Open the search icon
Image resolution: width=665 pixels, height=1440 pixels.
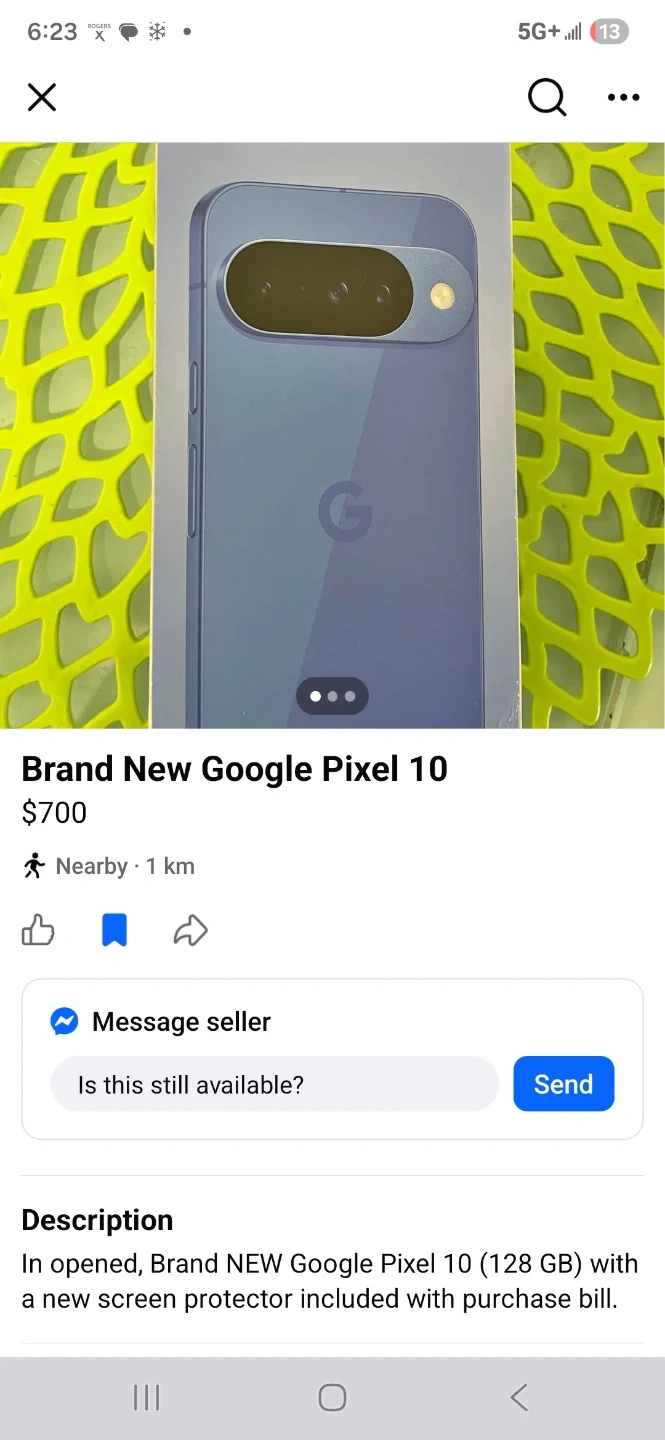(x=546, y=97)
